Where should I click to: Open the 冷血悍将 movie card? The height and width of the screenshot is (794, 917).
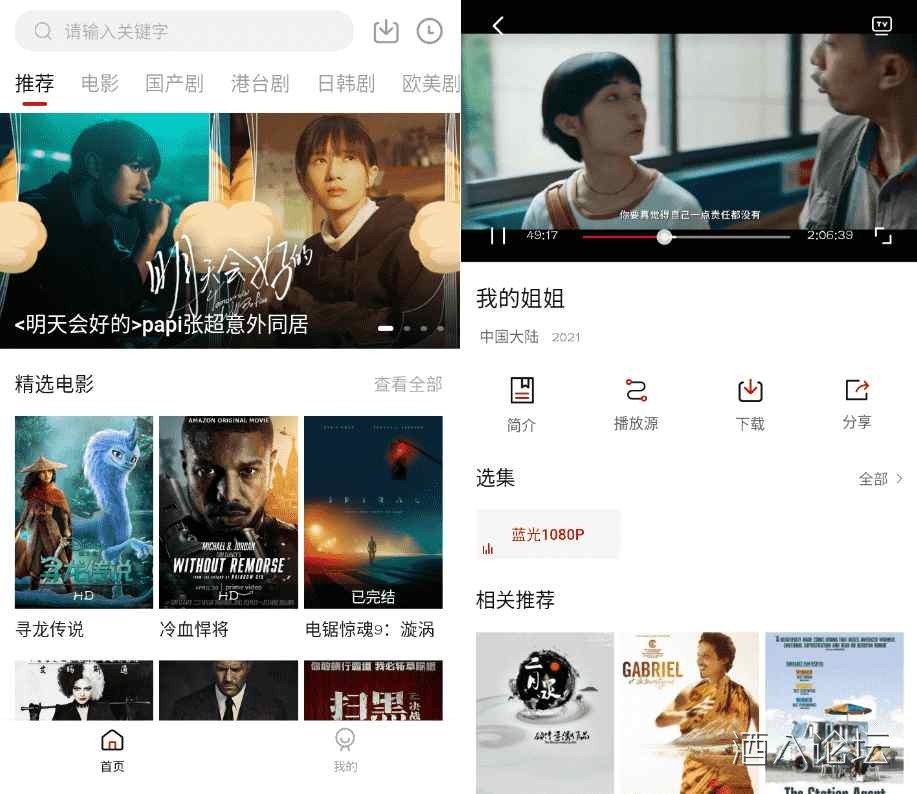(228, 512)
